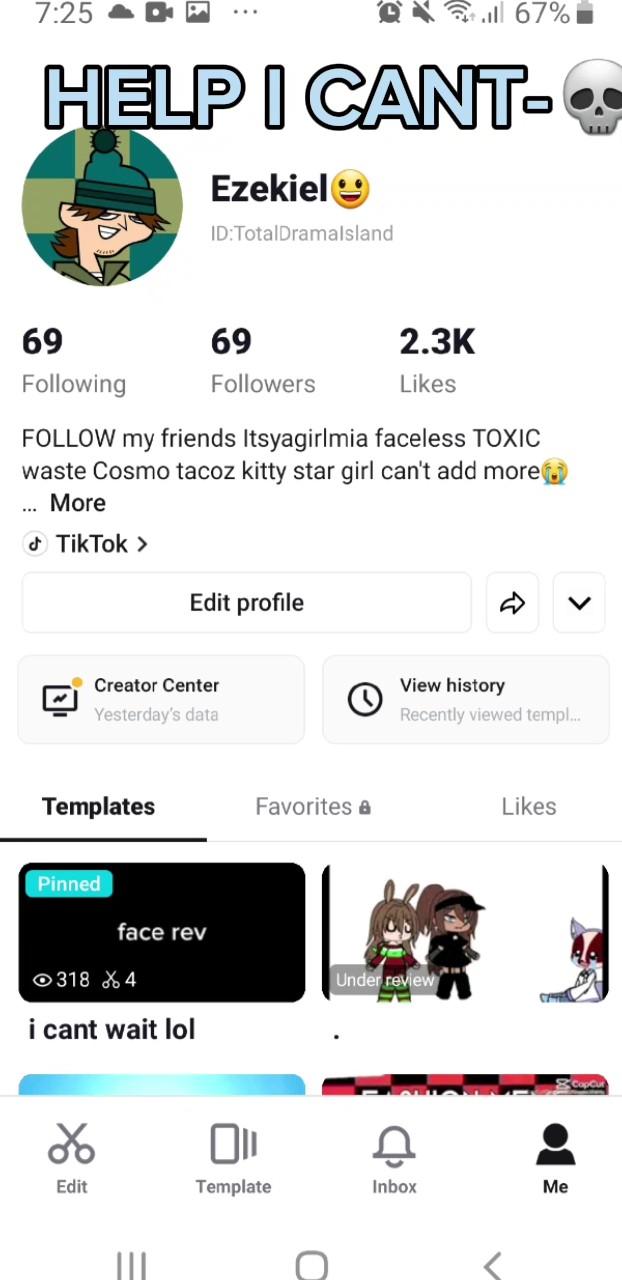
Task: Tap the Ezekiel profile avatar
Action: coord(102,206)
